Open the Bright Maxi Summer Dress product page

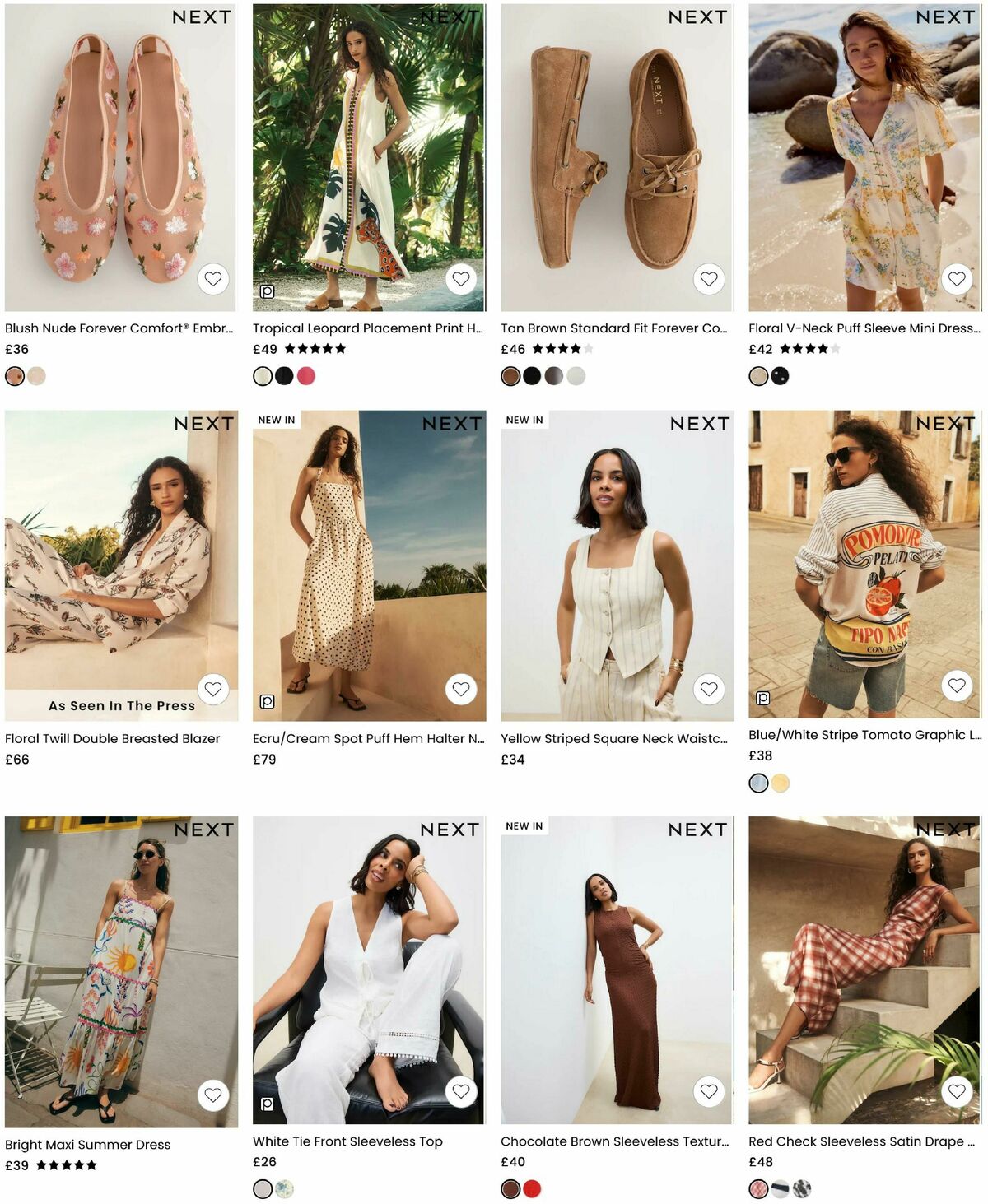coord(88,1145)
